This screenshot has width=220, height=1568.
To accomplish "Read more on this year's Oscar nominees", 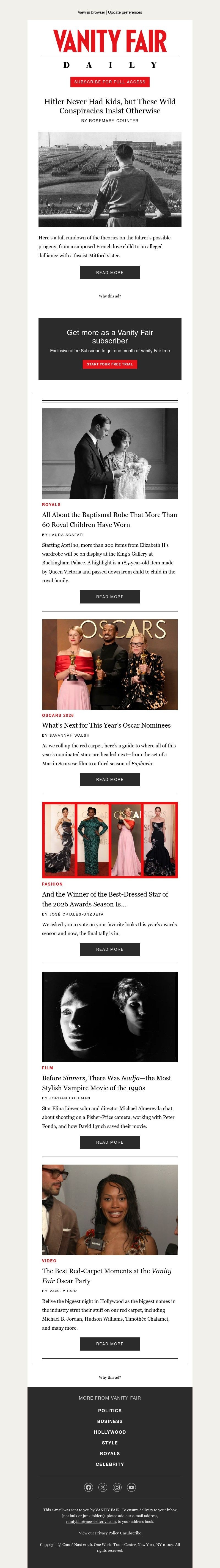I will point(110,779).
